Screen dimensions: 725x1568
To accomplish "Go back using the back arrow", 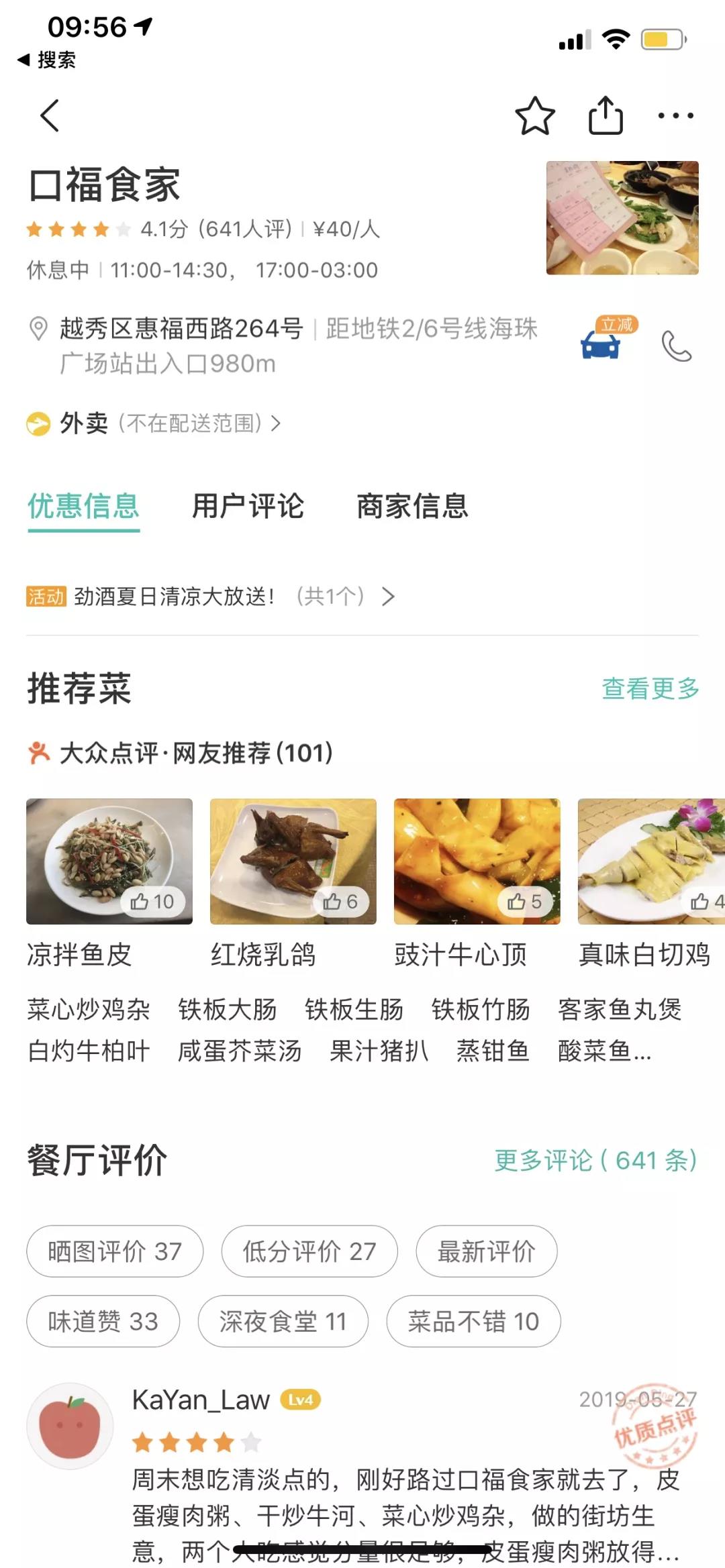I will click(x=50, y=115).
